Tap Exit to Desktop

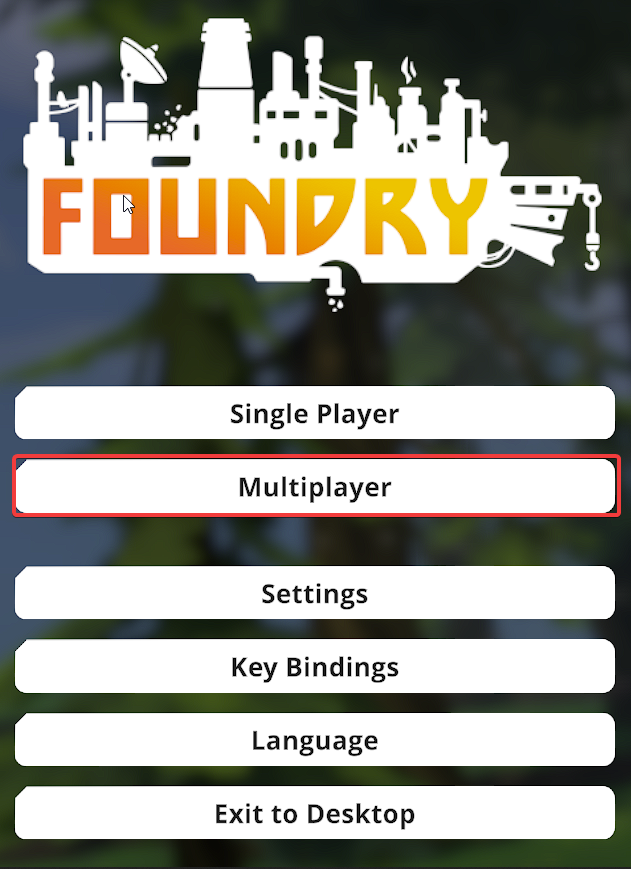click(314, 813)
